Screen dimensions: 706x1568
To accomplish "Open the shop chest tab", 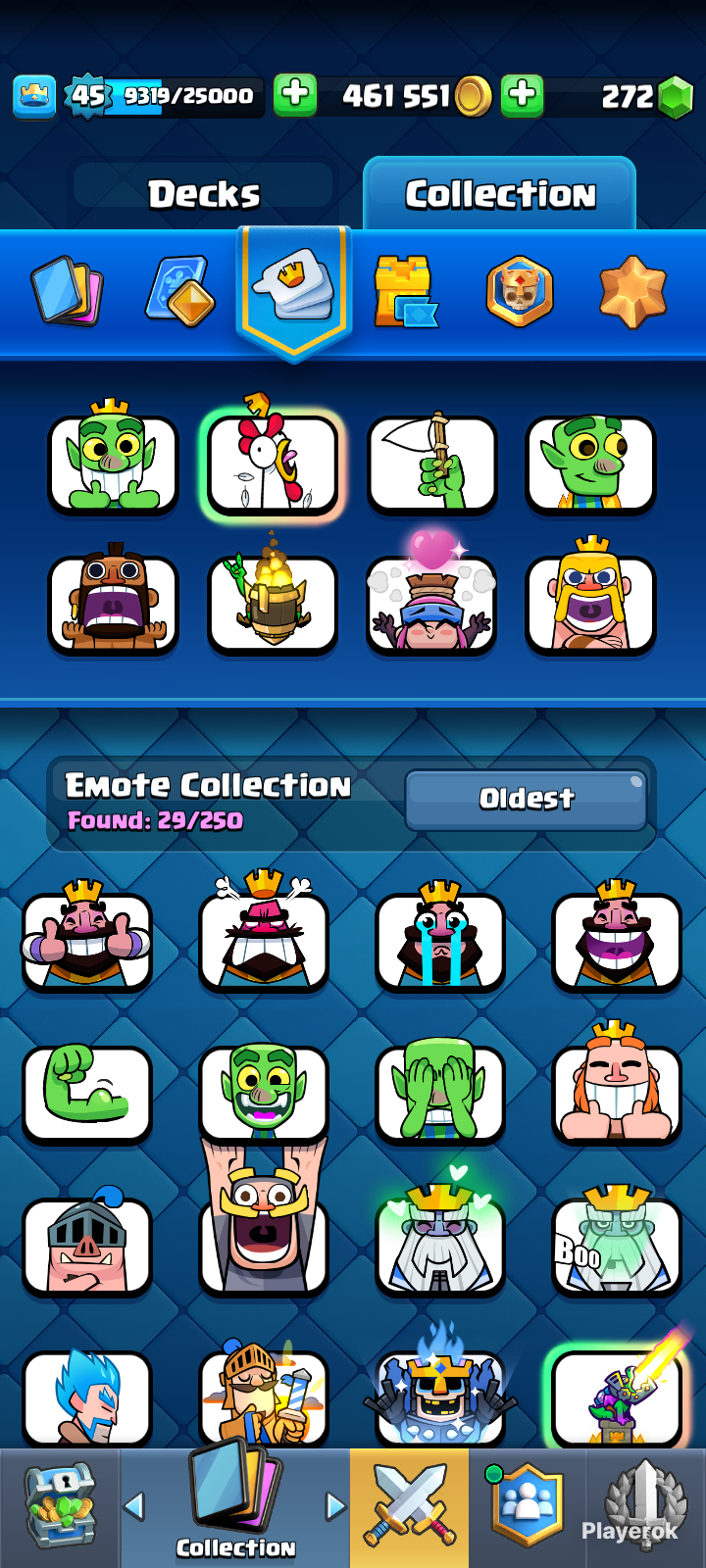I will 60,1507.
